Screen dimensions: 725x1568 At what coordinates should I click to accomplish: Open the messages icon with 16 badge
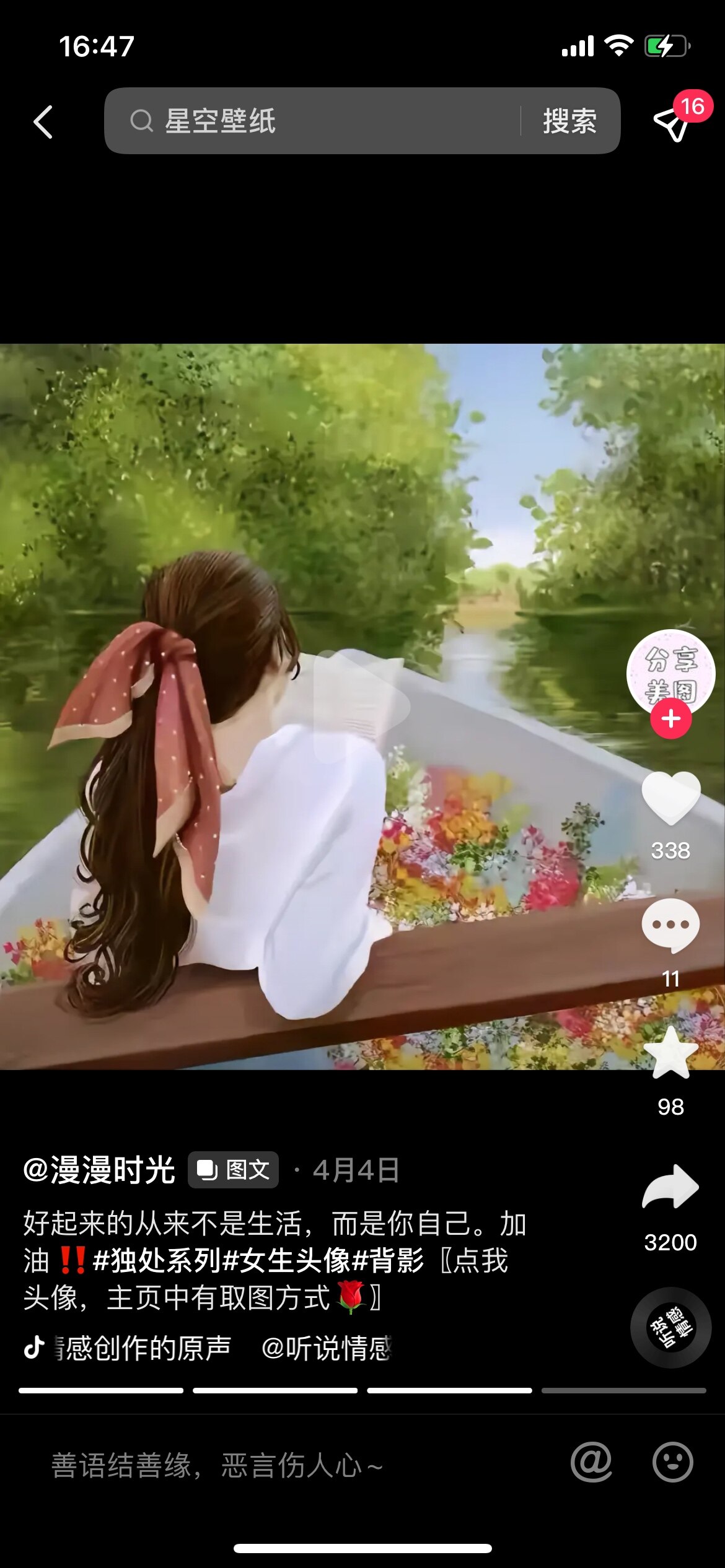point(673,122)
